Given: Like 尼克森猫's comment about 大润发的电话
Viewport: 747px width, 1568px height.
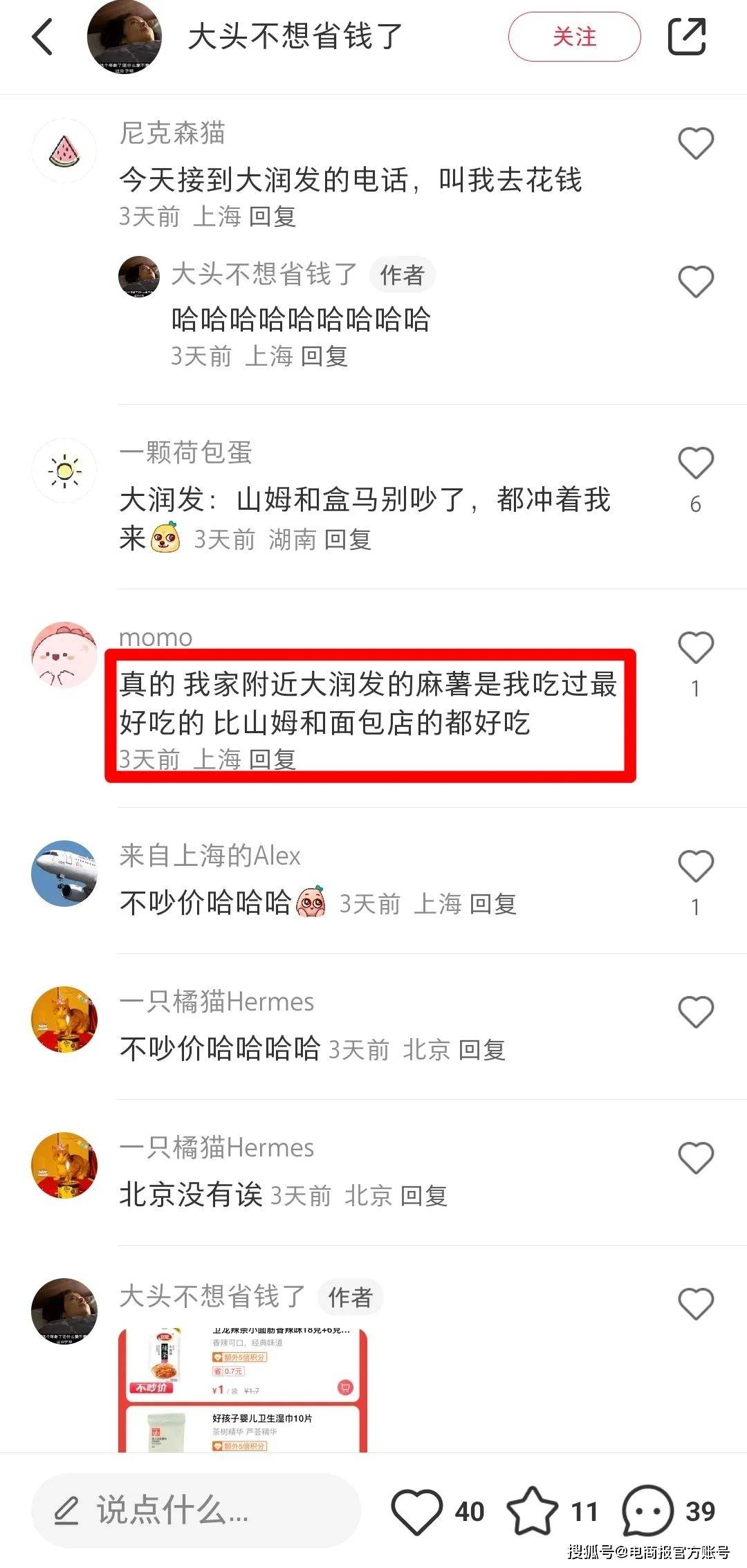Looking at the screenshot, I should click(x=695, y=144).
